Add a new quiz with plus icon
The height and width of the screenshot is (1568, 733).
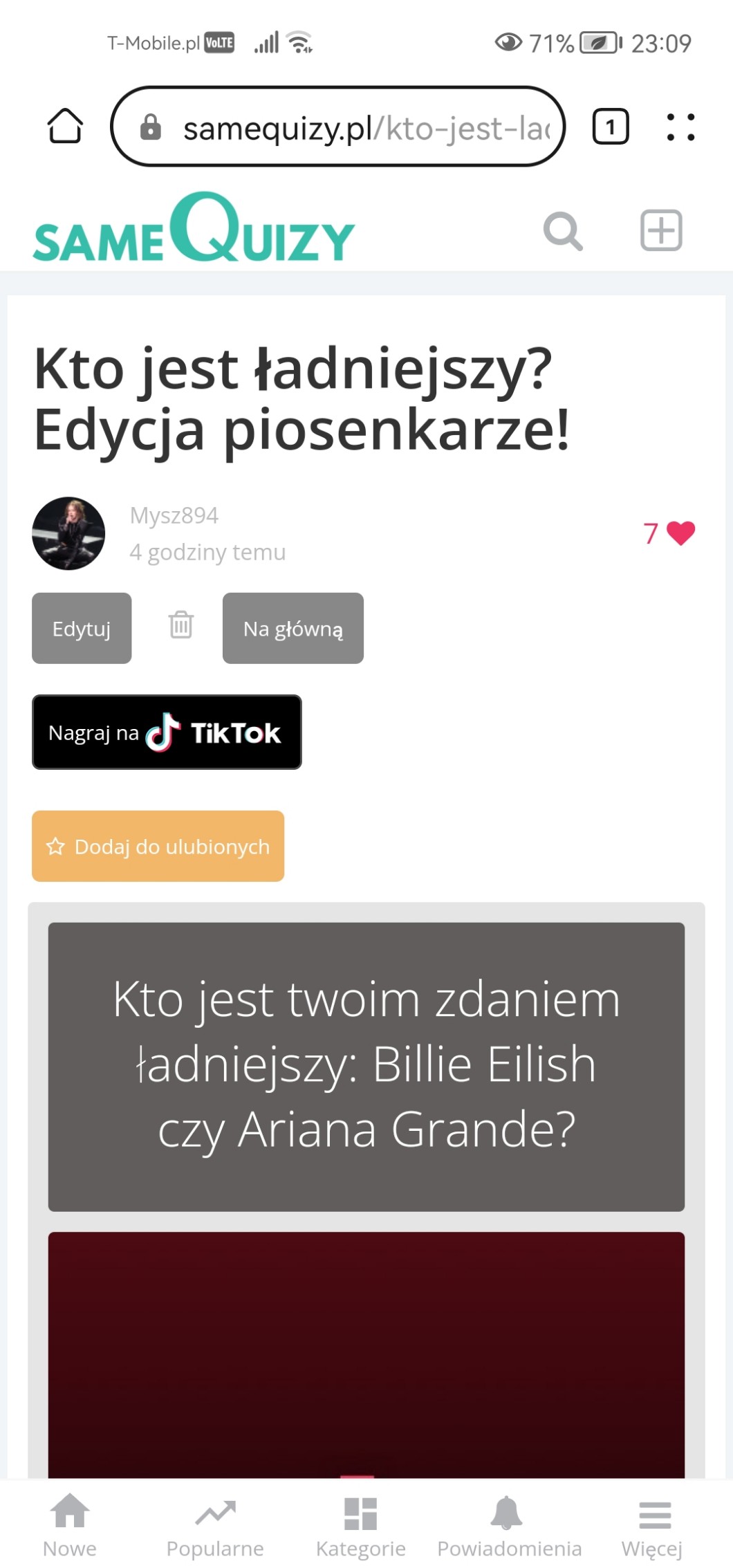661,230
